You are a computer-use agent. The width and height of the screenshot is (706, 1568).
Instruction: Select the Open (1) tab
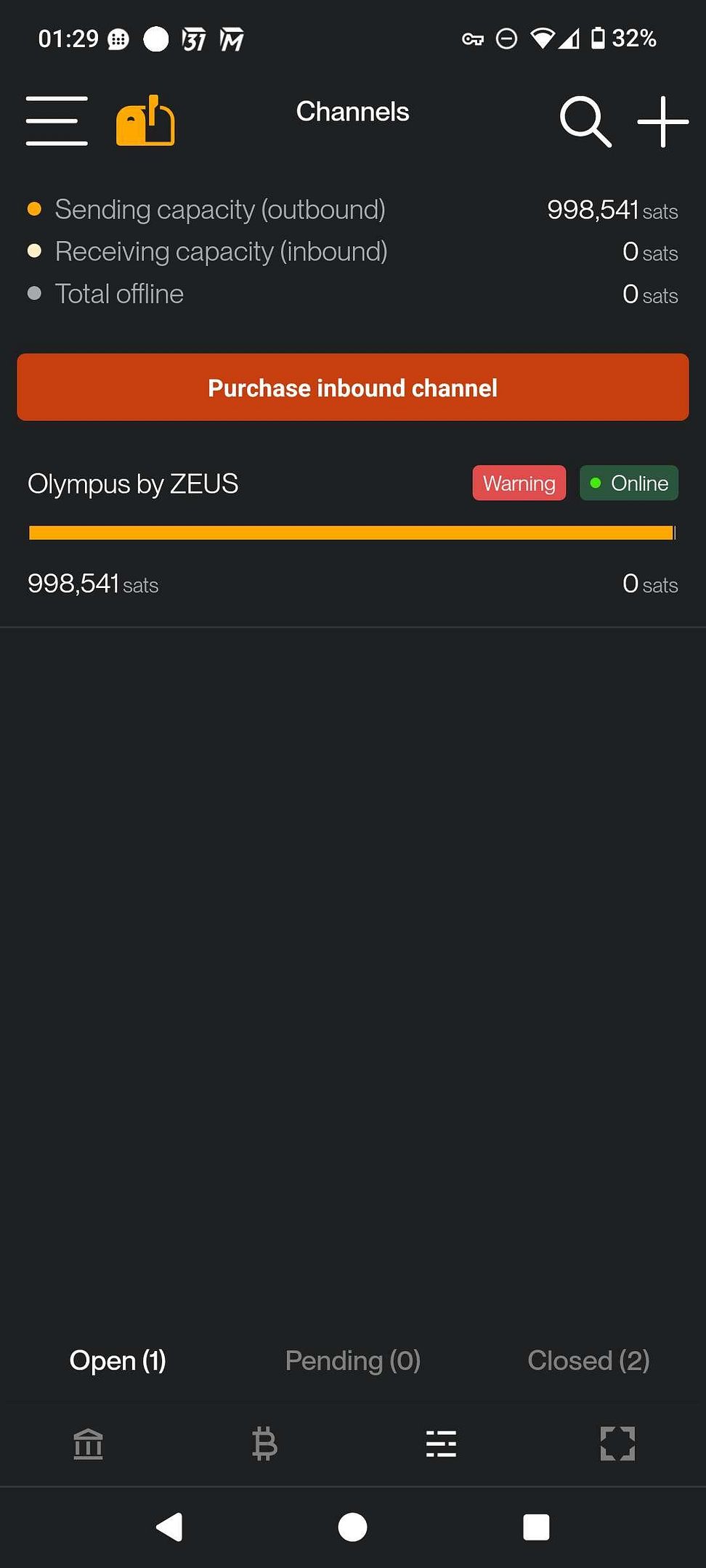click(x=118, y=1360)
